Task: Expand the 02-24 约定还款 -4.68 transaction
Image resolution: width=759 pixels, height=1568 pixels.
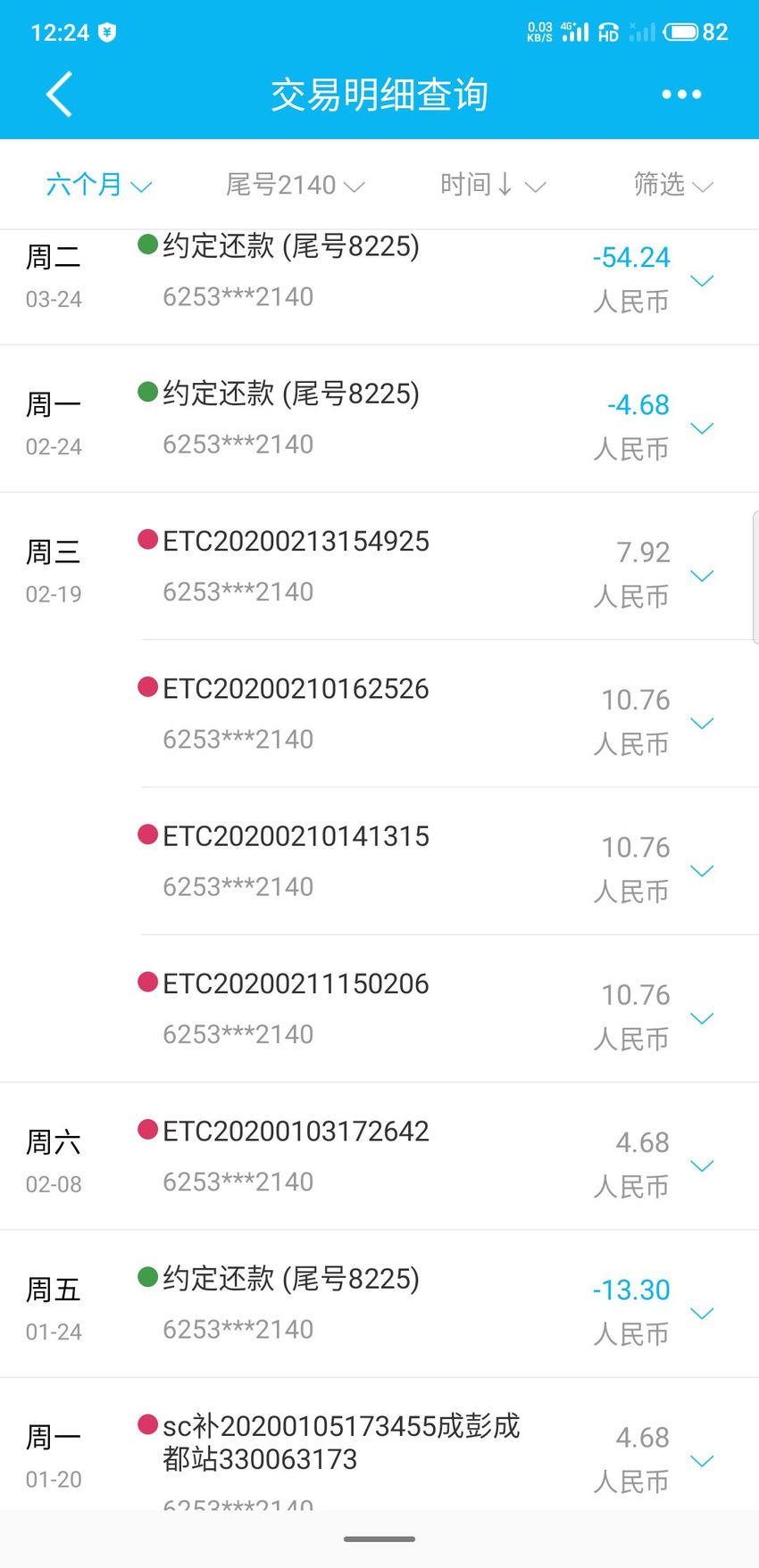Action: click(x=703, y=428)
